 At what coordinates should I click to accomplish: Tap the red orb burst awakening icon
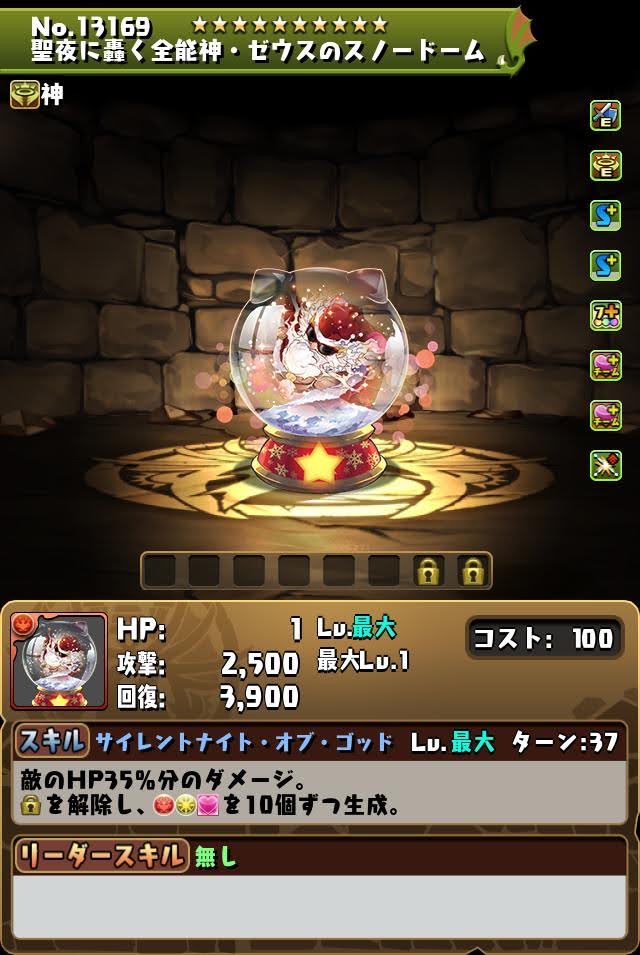pyautogui.click(x=605, y=465)
